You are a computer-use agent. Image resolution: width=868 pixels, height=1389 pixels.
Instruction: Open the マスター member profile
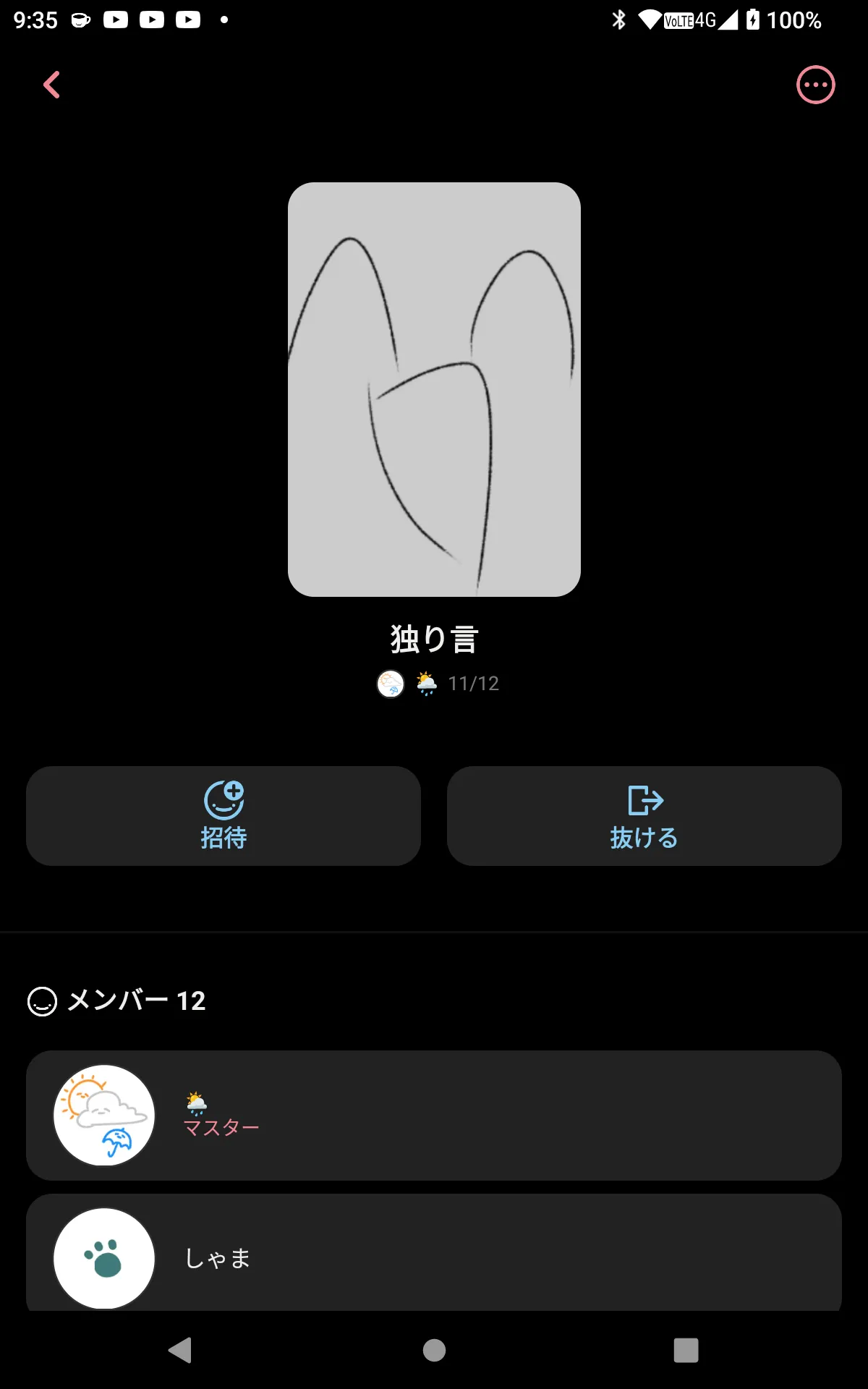click(x=434, y=1115)
